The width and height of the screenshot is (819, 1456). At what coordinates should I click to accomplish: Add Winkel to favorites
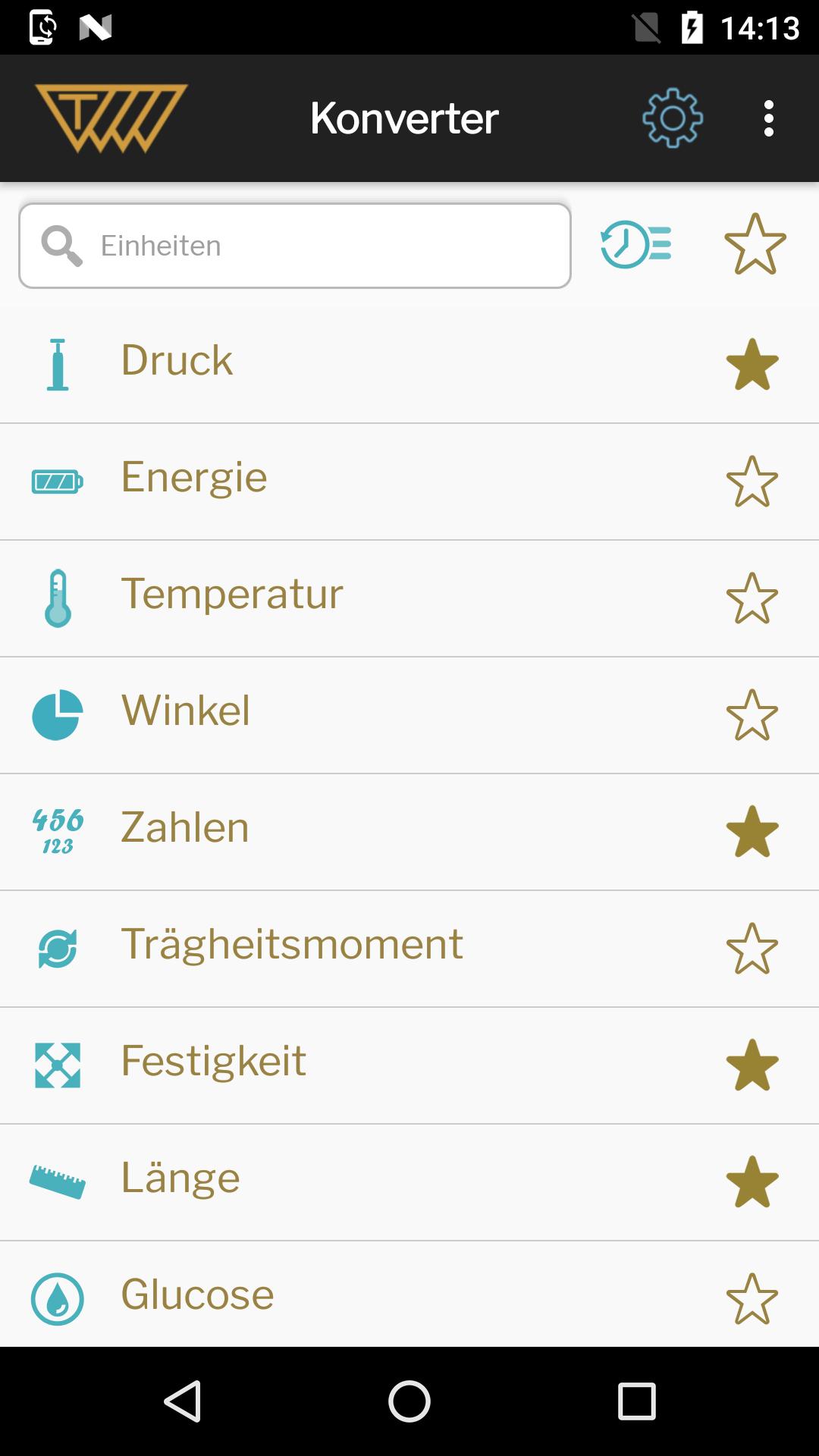tap(752, 715)
